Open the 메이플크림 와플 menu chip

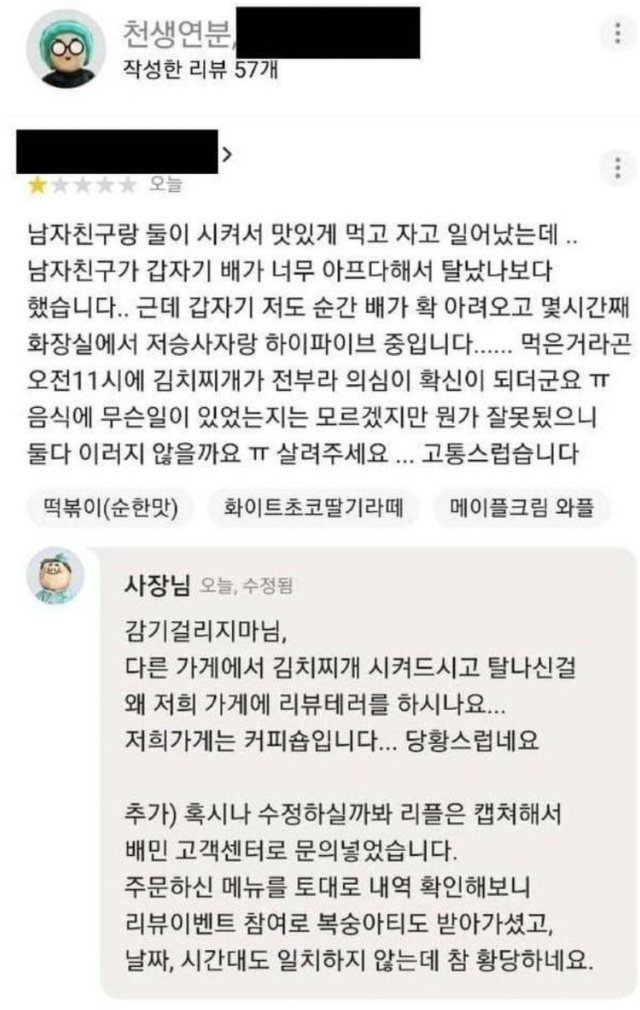pyautogui.click(x=523, y=509)
